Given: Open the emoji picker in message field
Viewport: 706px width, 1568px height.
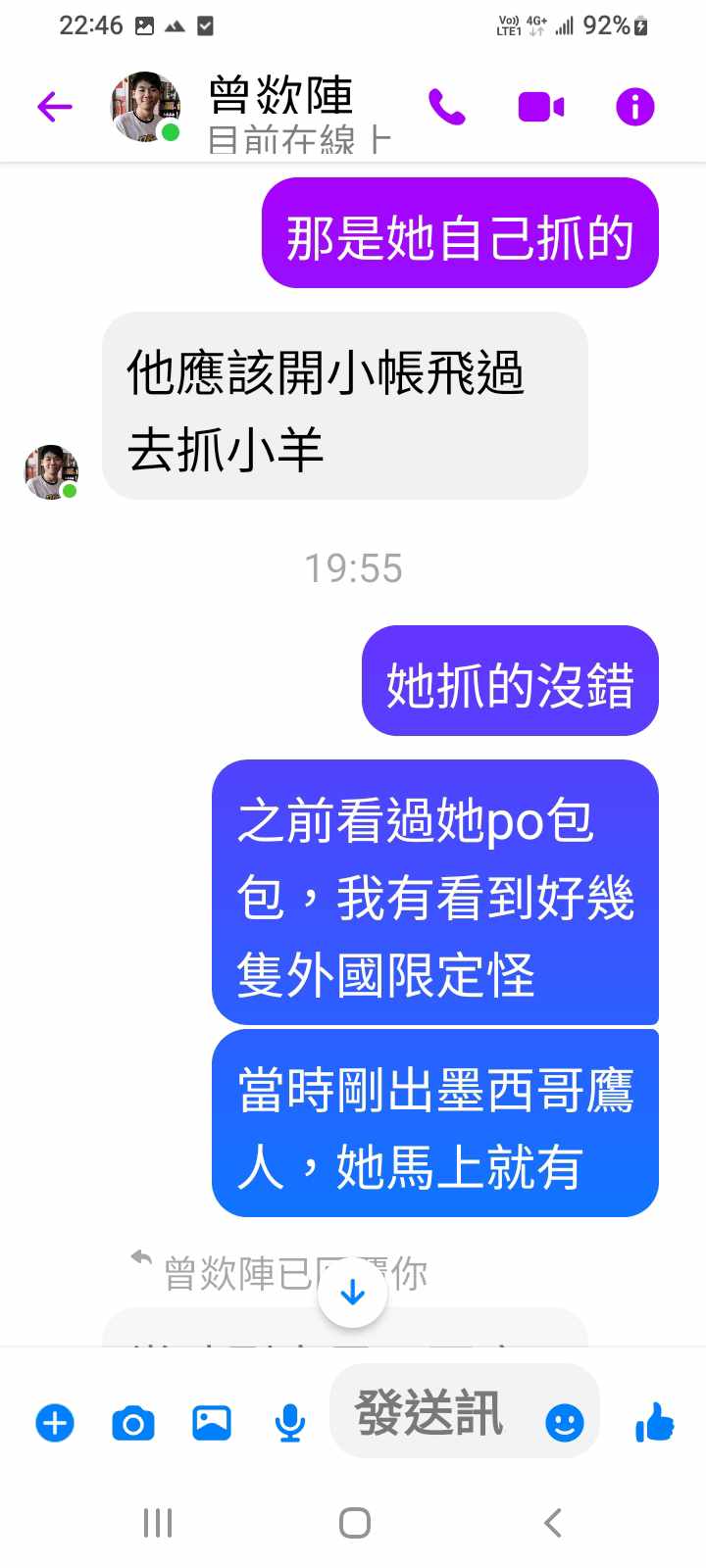Looking at the screenshot, I should [x=565, y=1422].
